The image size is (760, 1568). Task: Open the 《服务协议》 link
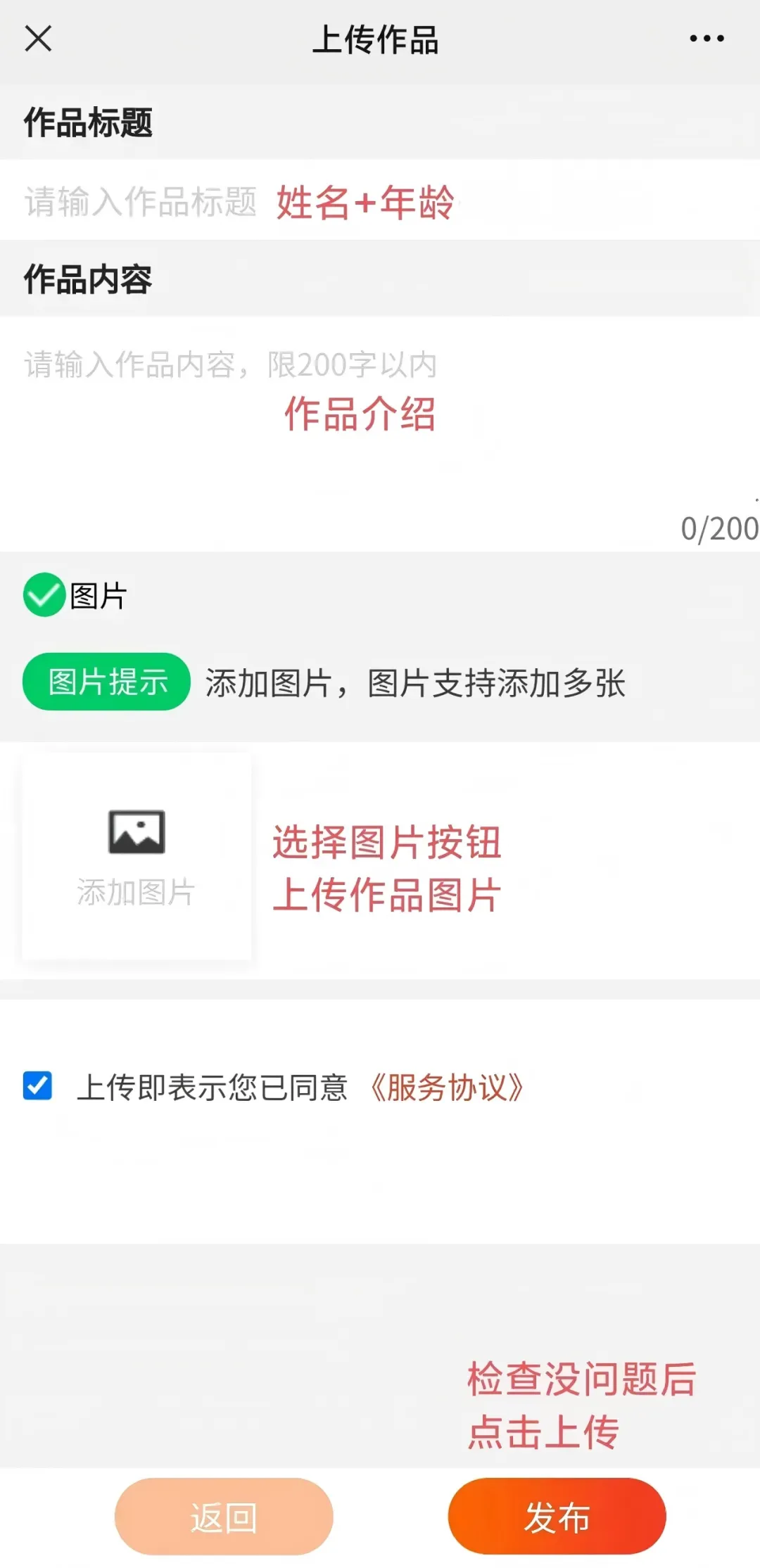tap(445, 1088)
